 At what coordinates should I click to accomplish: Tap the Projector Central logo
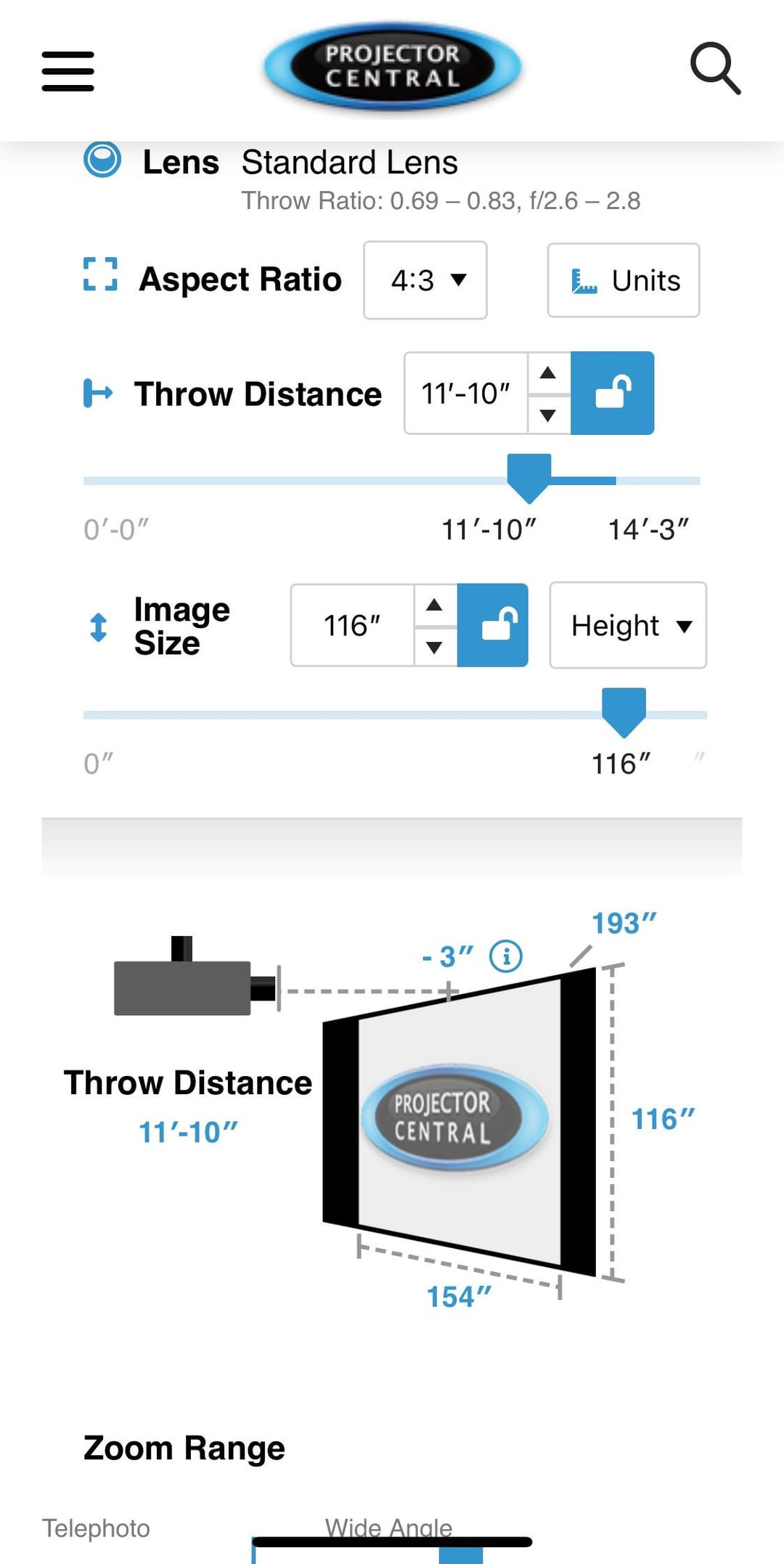point(393,66)
